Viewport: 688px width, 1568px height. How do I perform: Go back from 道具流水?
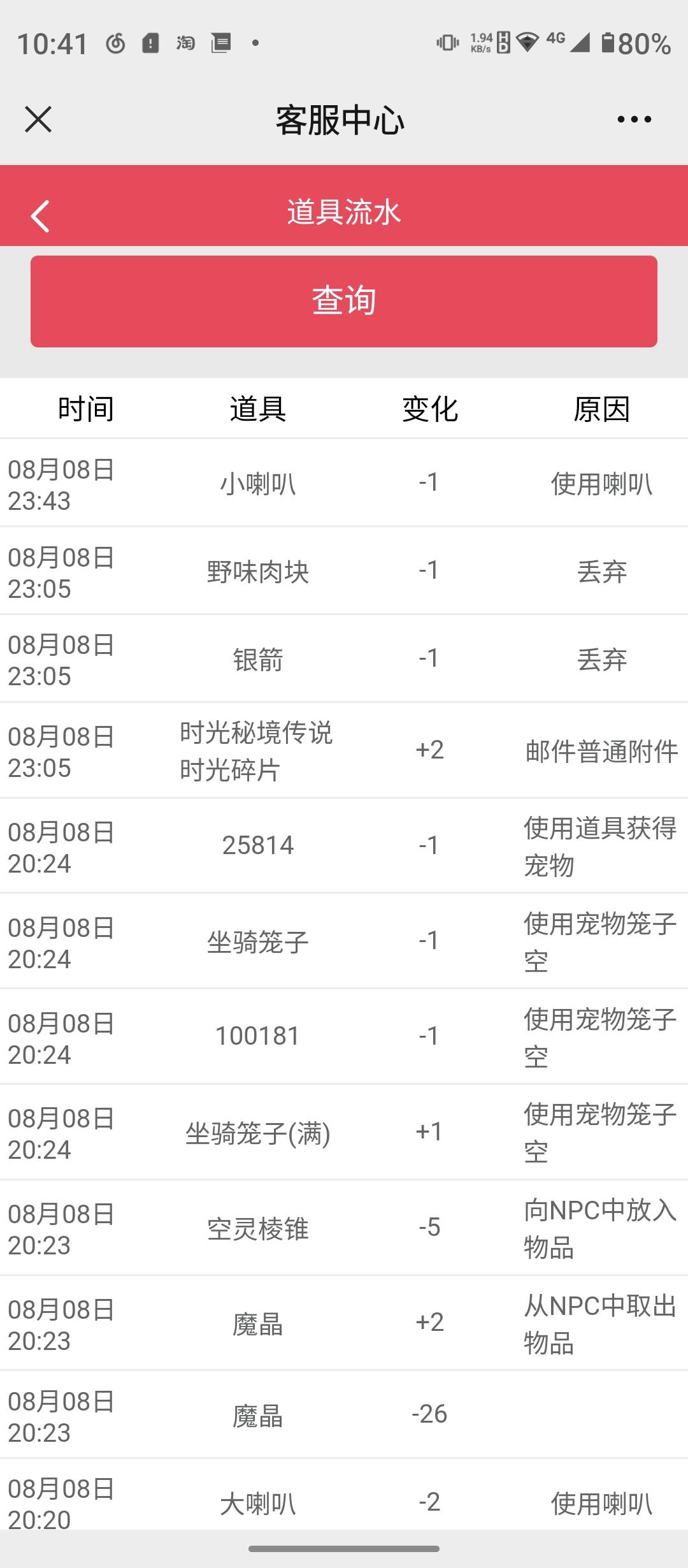(x=40, y=215)
